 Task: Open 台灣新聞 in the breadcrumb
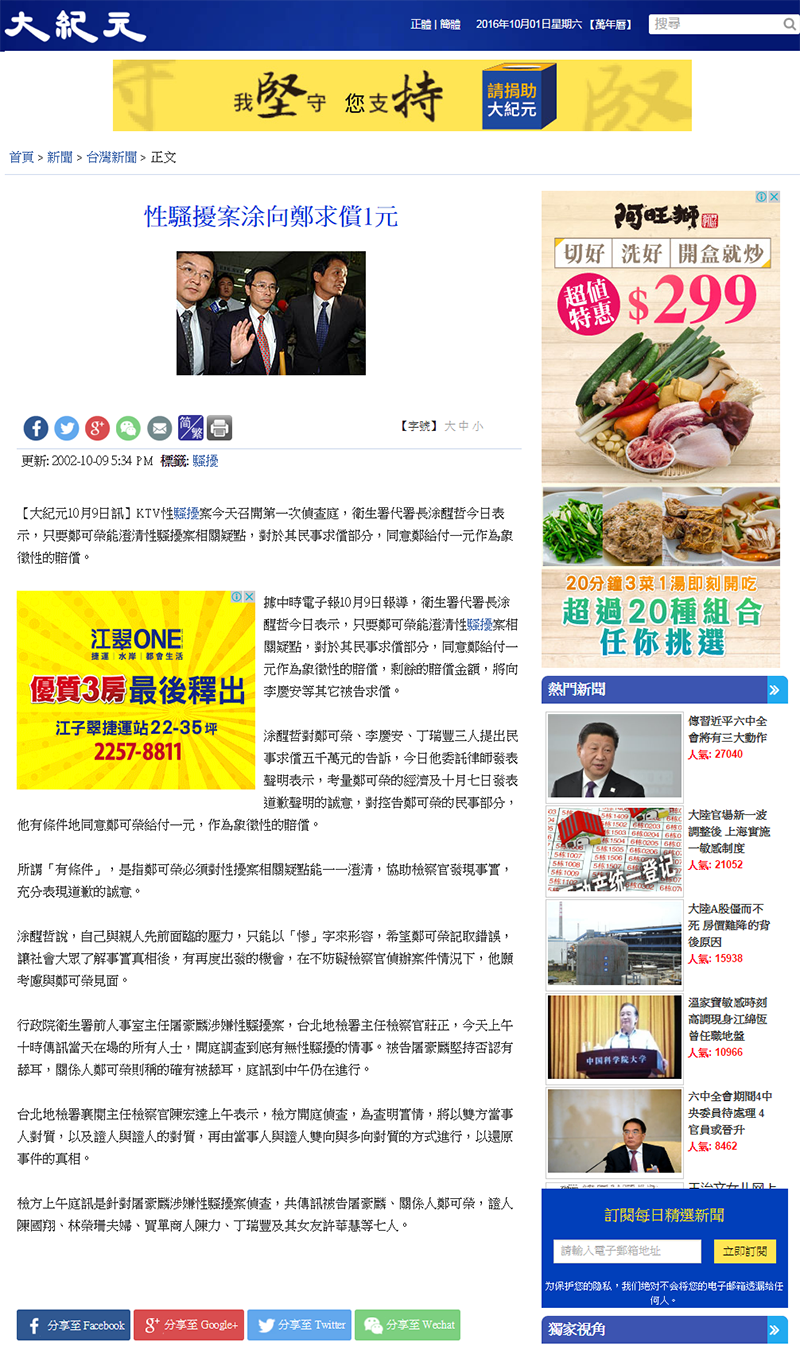point(111,157)
